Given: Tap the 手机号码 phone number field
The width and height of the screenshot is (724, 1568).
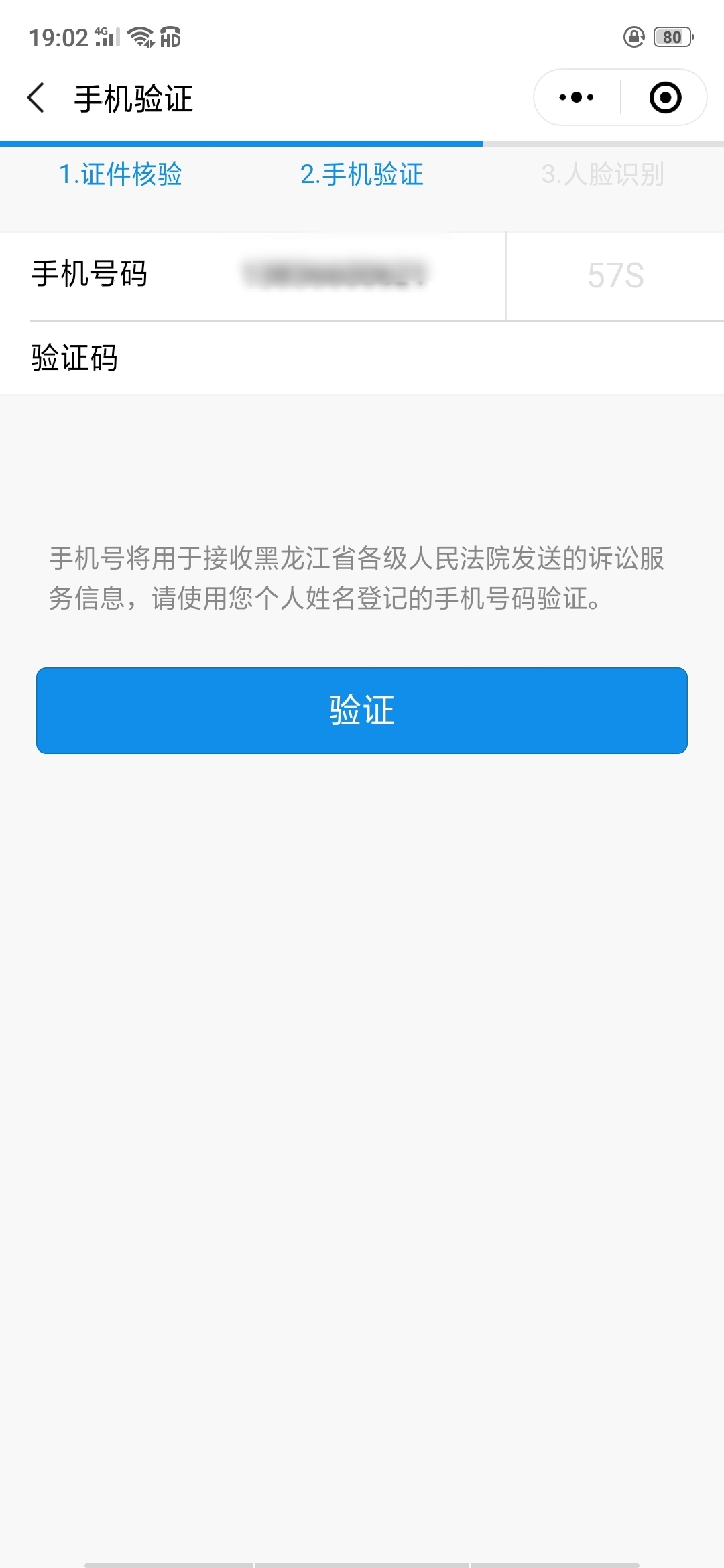Looking at the screenshot, I should pos(334,275).
